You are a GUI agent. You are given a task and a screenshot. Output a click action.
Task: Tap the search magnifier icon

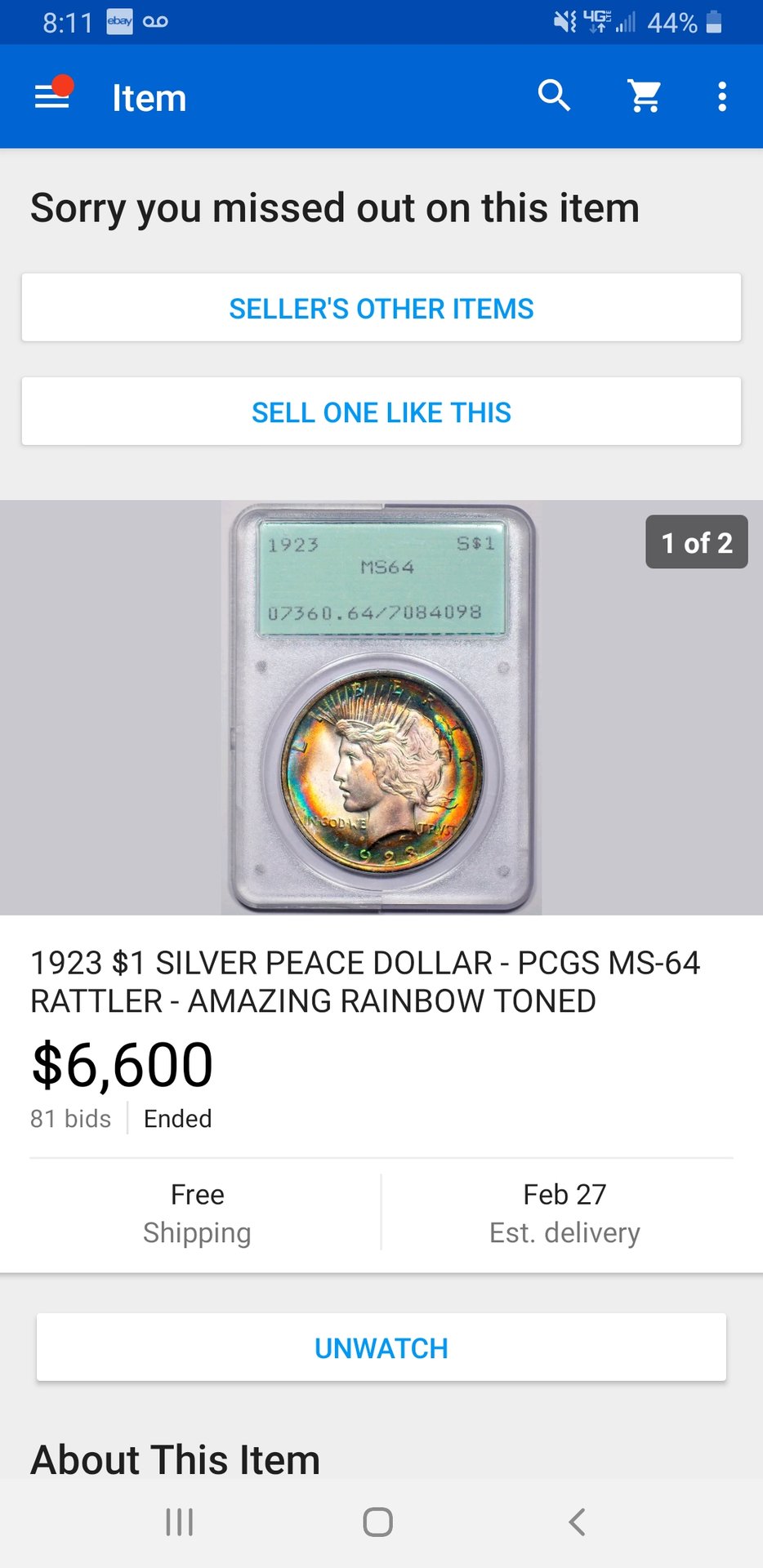(x=554, y=96)
